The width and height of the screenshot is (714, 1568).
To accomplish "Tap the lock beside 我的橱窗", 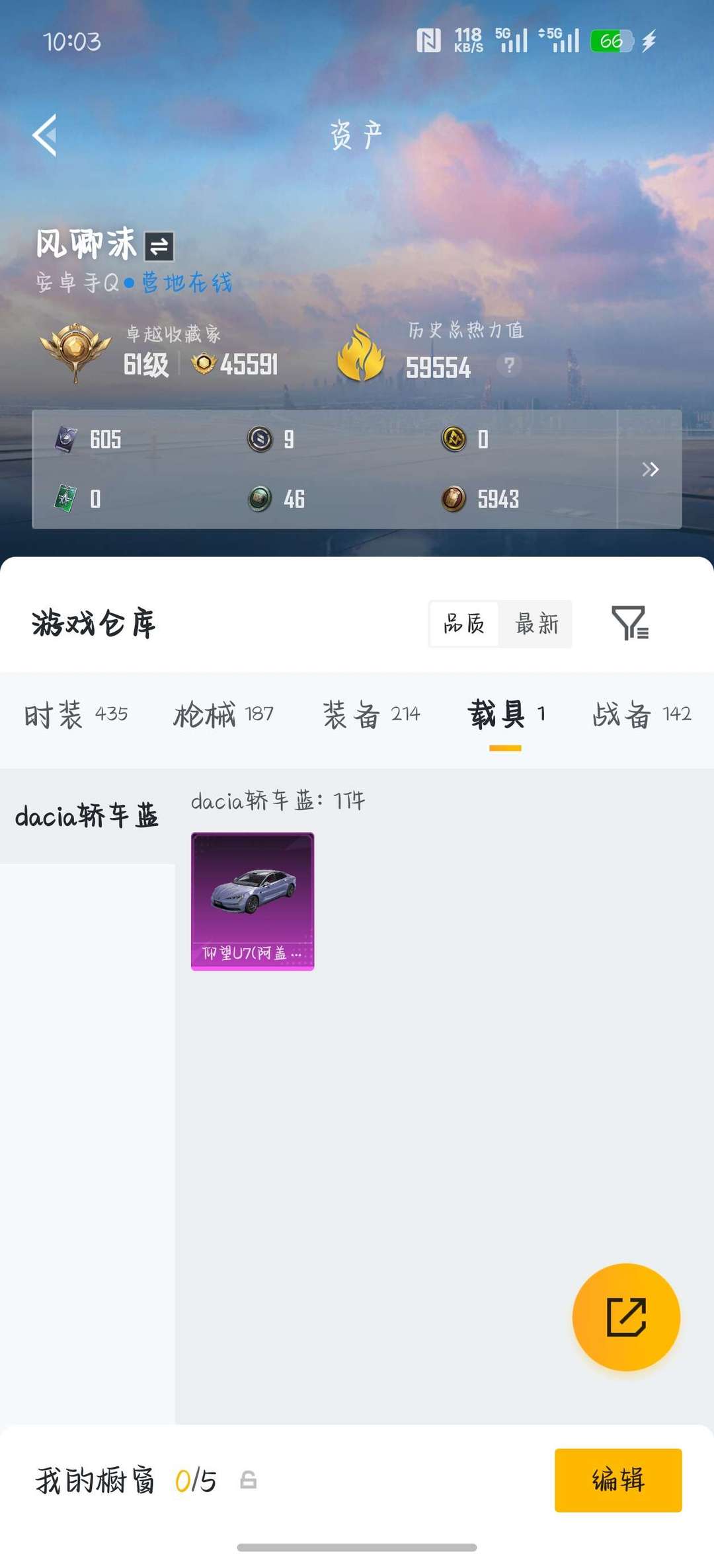I will (x=249, y=1481).
